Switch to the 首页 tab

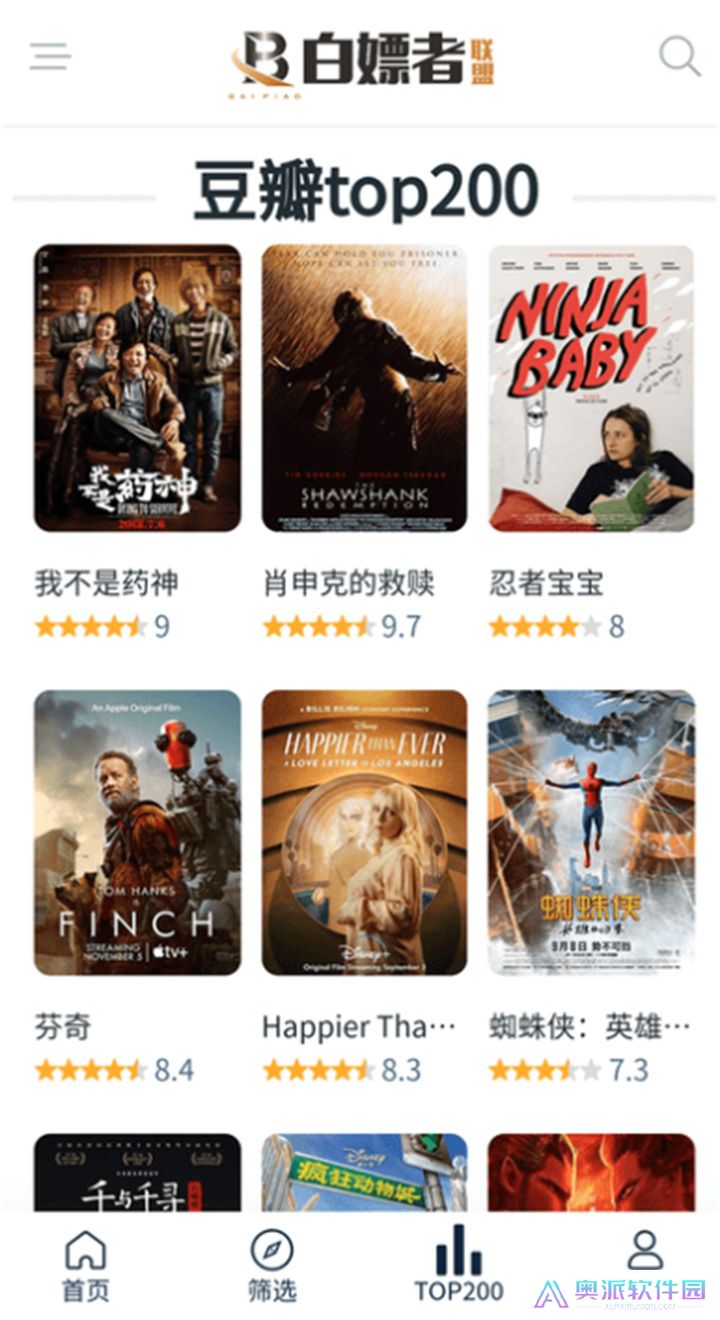(x=86, y=1290)
